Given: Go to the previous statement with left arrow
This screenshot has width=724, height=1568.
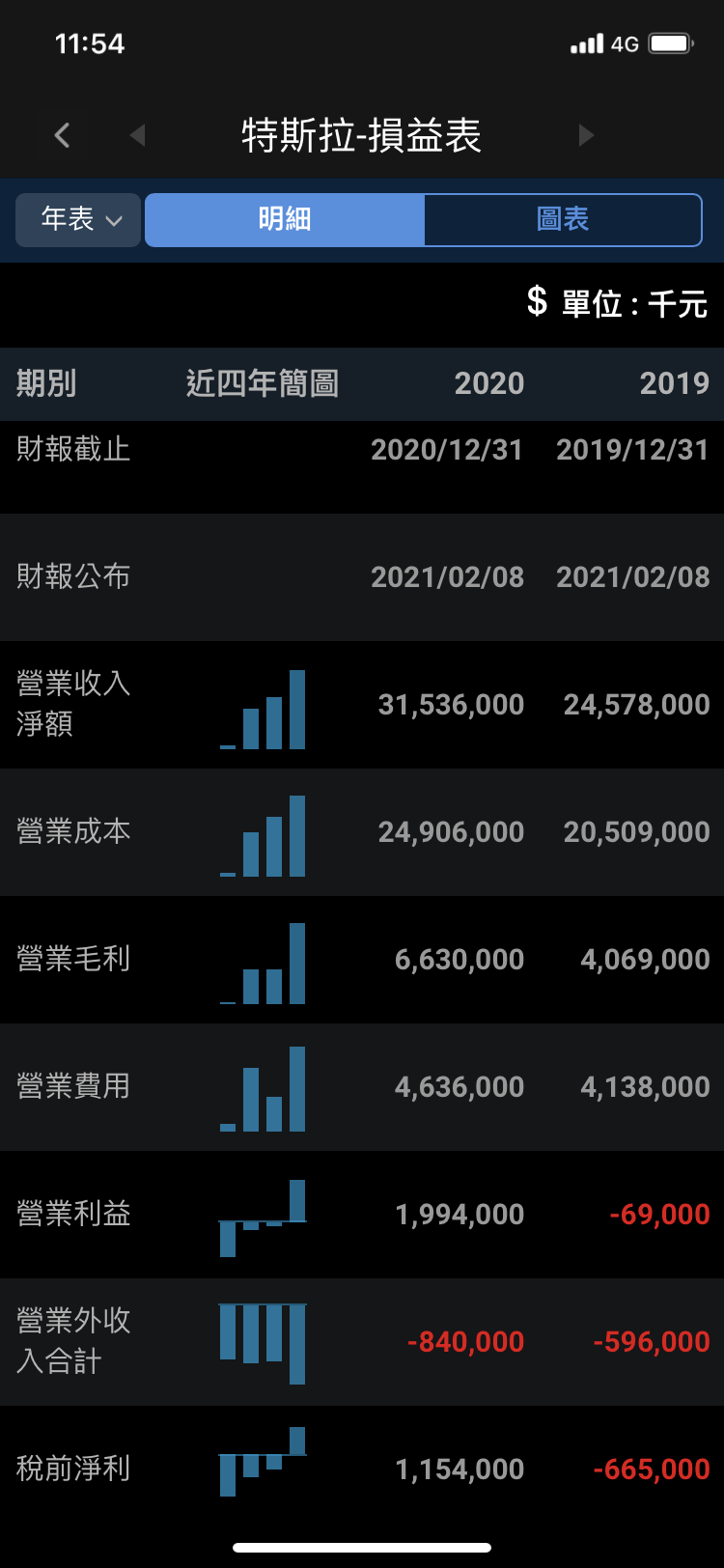Looking at the screenshot, I should [x=137, y=135].
